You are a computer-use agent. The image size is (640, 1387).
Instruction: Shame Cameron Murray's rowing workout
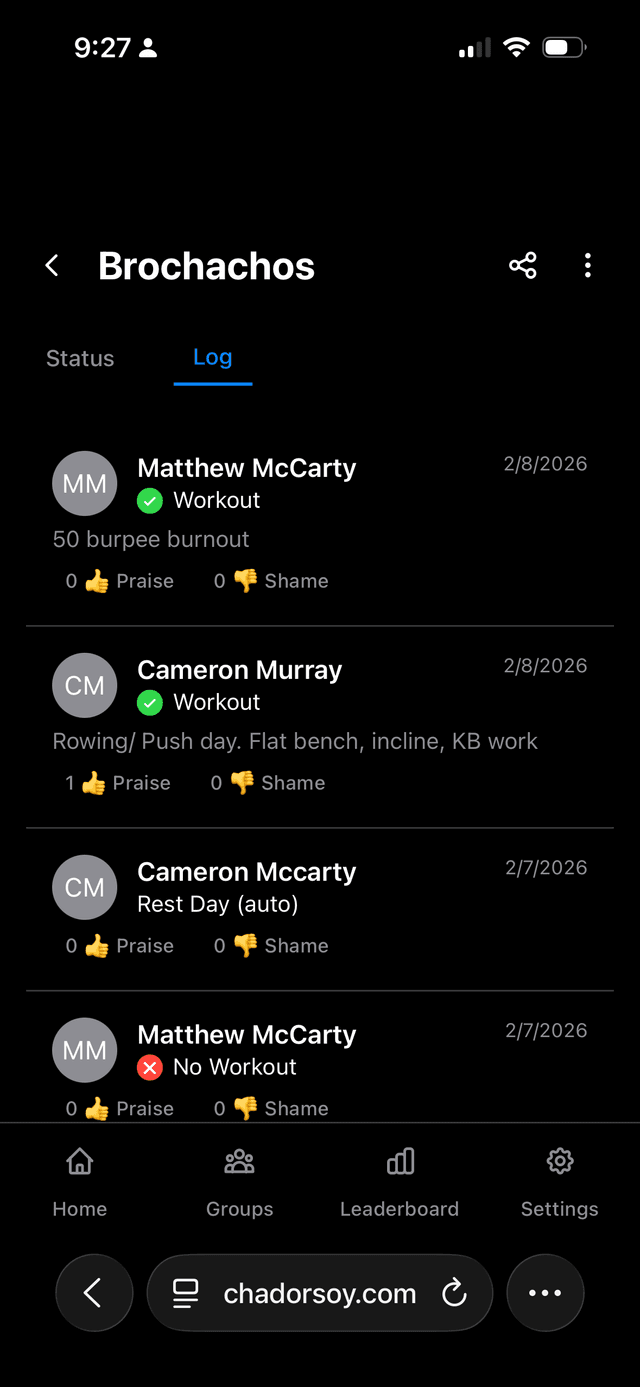(x=269, y=783)
